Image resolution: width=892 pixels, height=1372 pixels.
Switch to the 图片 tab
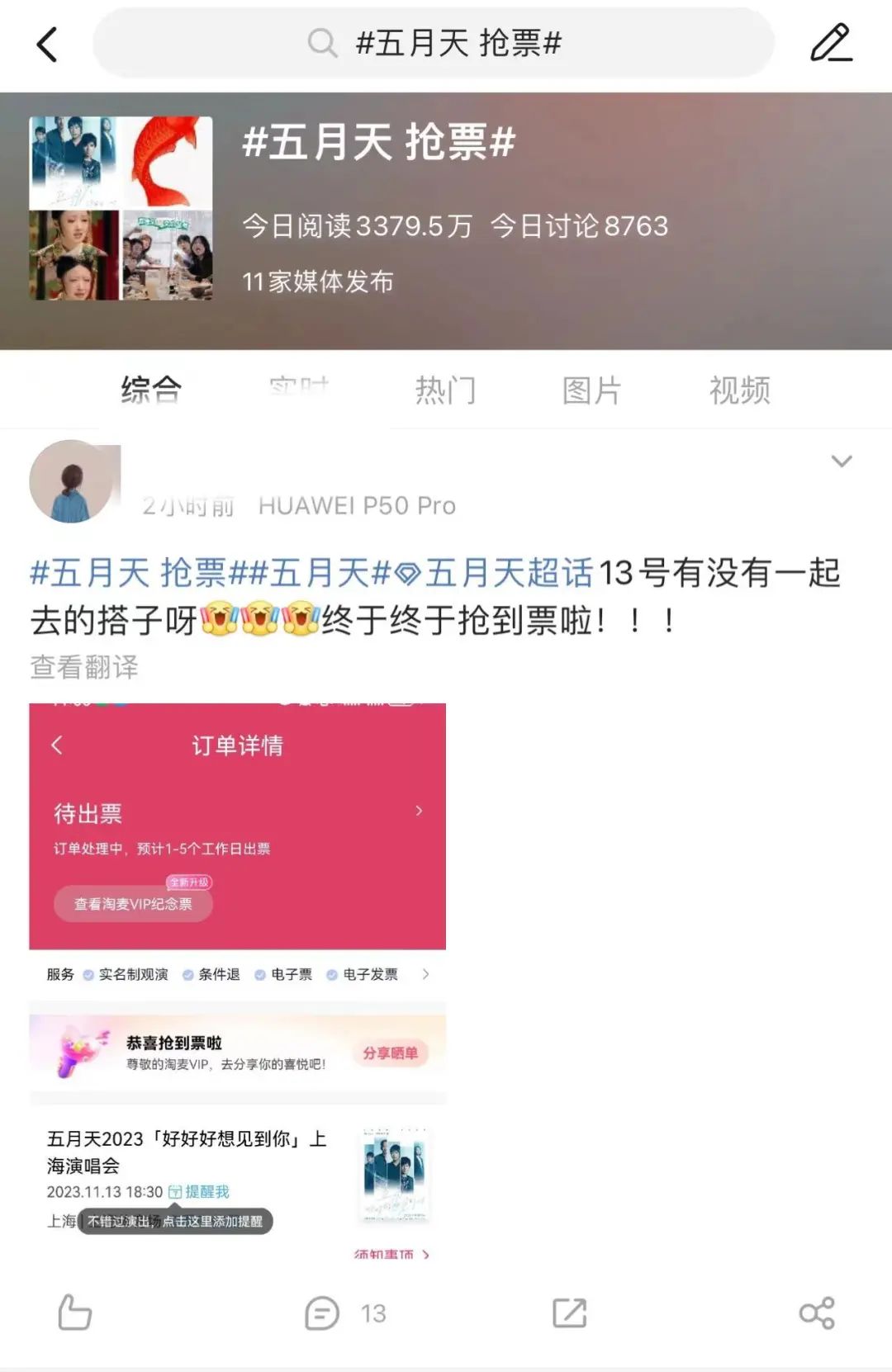point(591,390)
